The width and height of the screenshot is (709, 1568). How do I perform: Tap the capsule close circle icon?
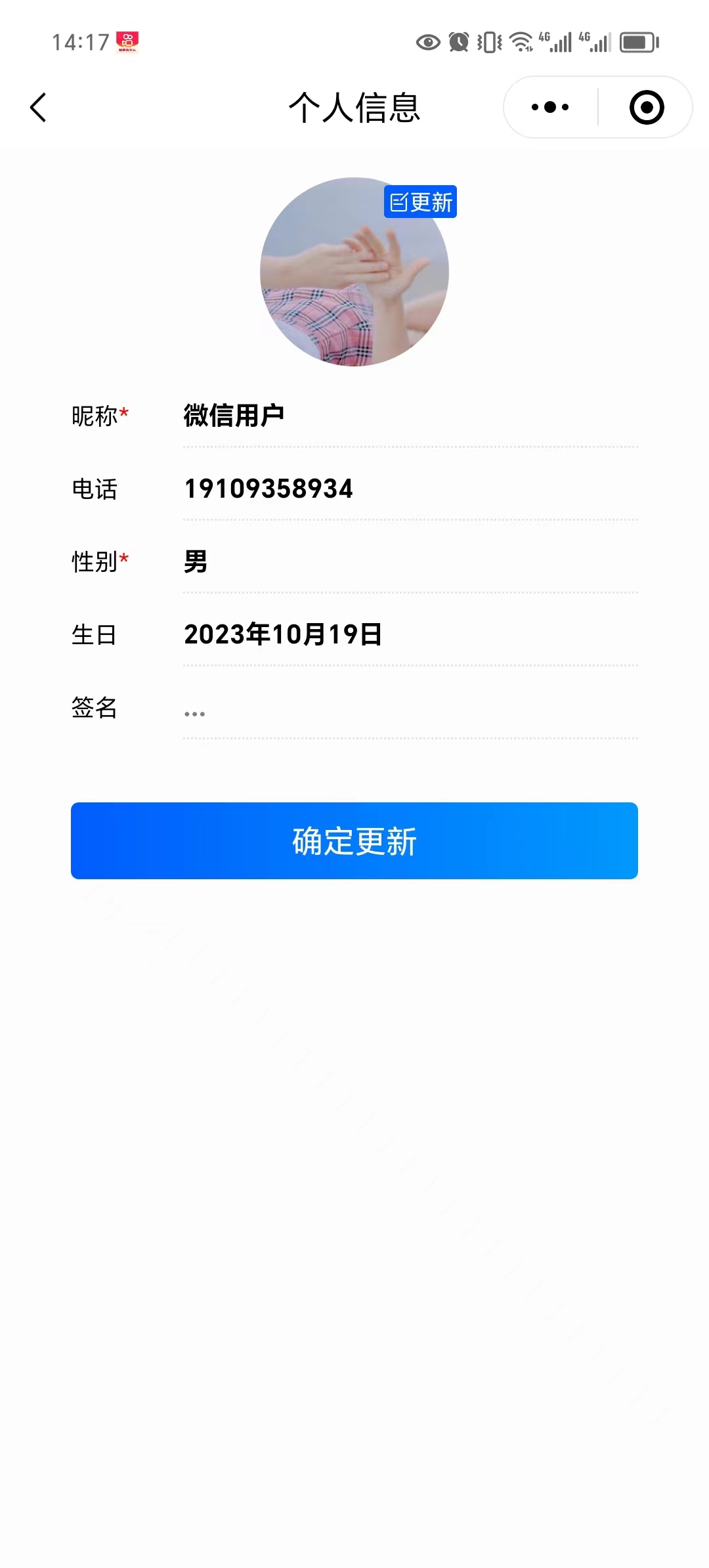click(x=645, y=106)
